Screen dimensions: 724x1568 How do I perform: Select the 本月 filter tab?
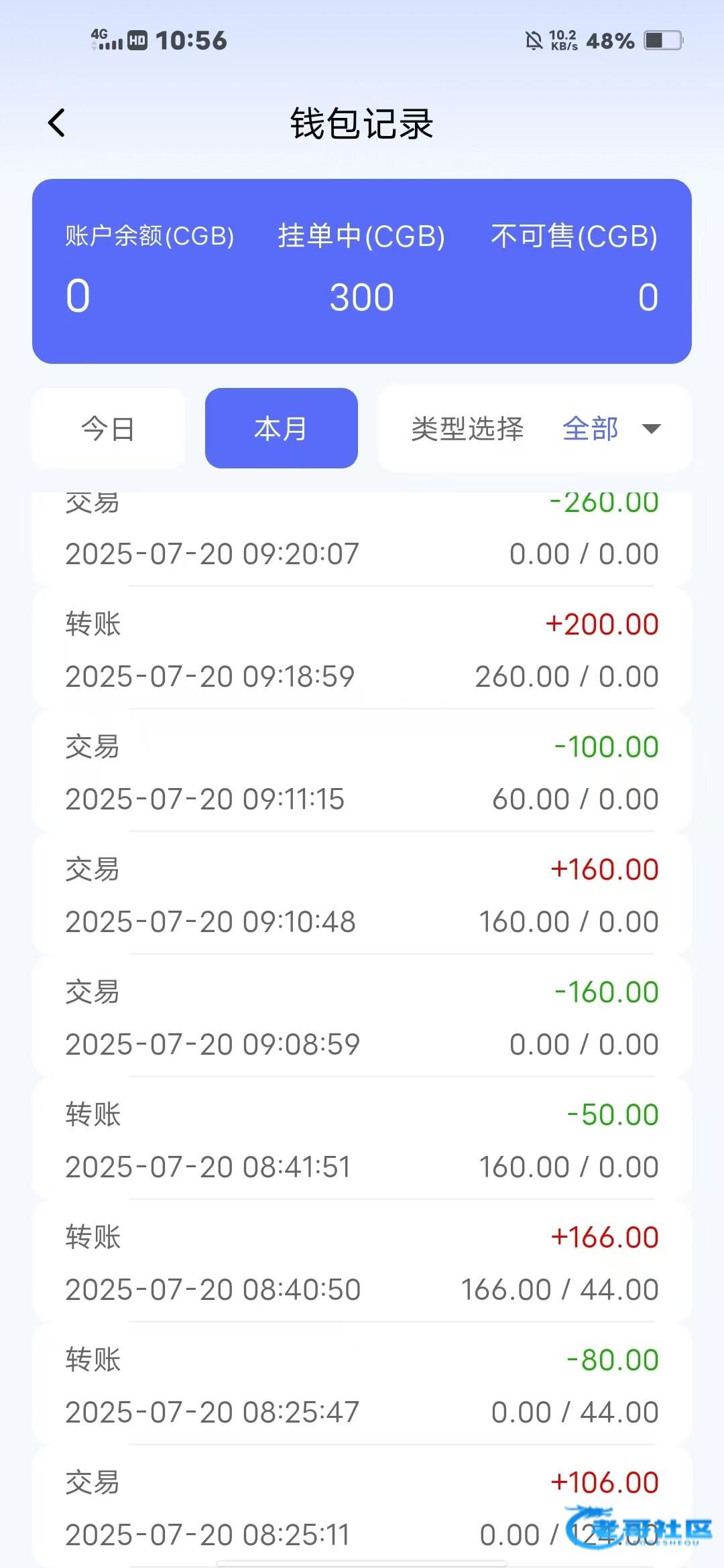pyautogui.click(x=281, y=429)
